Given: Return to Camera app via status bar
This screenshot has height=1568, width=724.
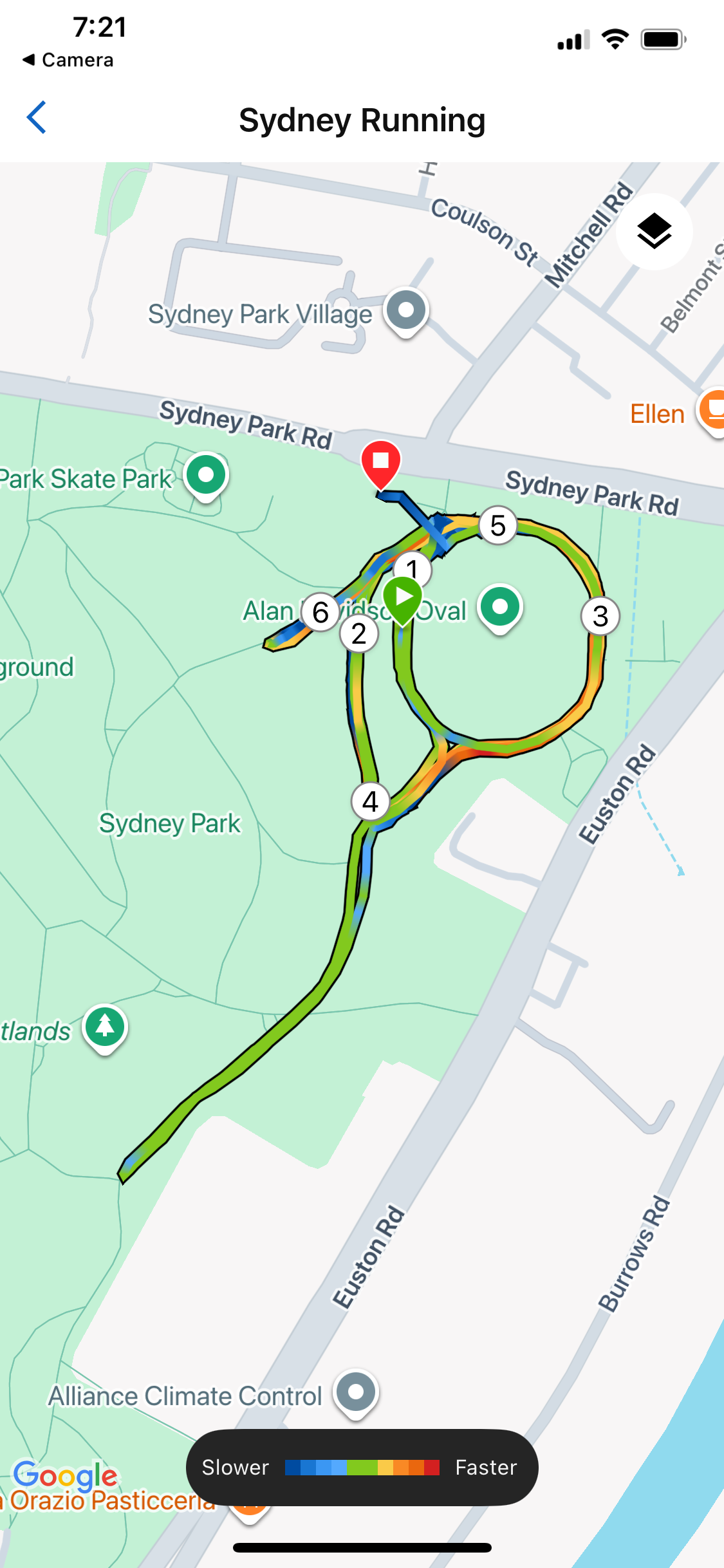Looking at the screenshot, I should [x=68, y=60].
